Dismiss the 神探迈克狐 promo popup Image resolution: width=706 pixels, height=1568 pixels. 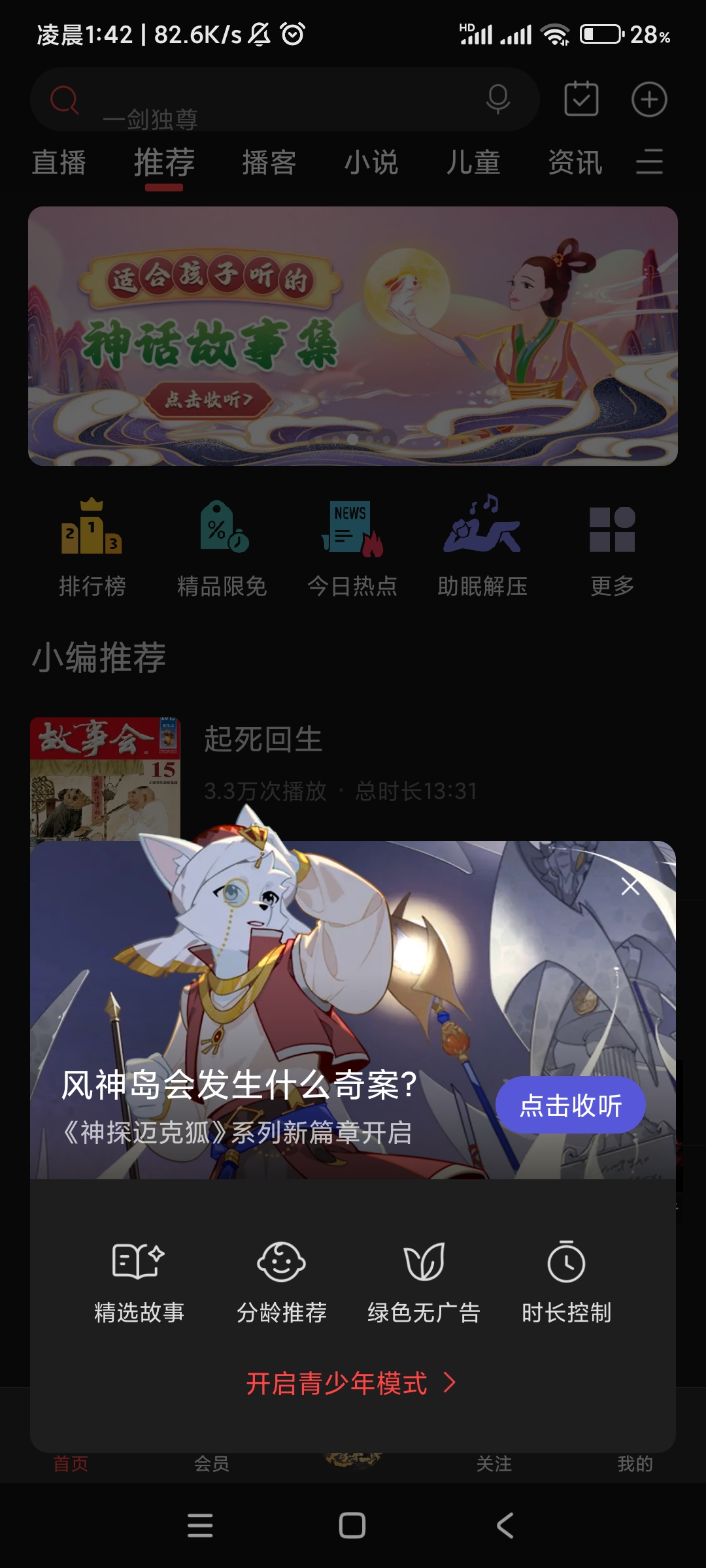[x=631, y=885]
